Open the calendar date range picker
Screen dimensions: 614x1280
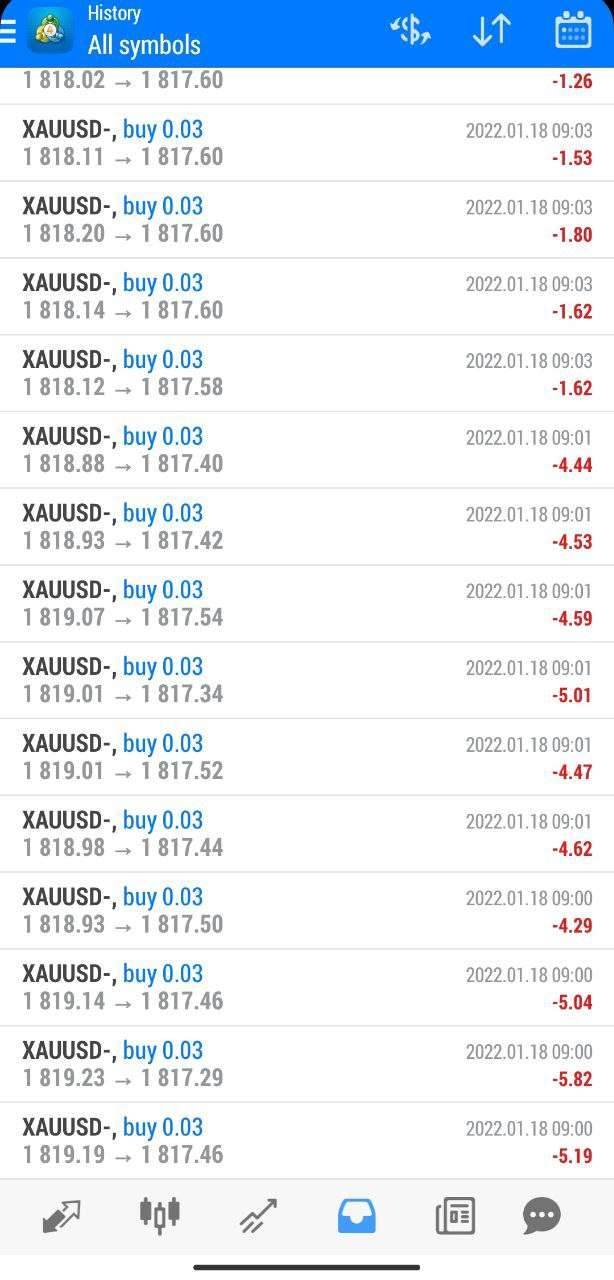[x=573, y=31]
